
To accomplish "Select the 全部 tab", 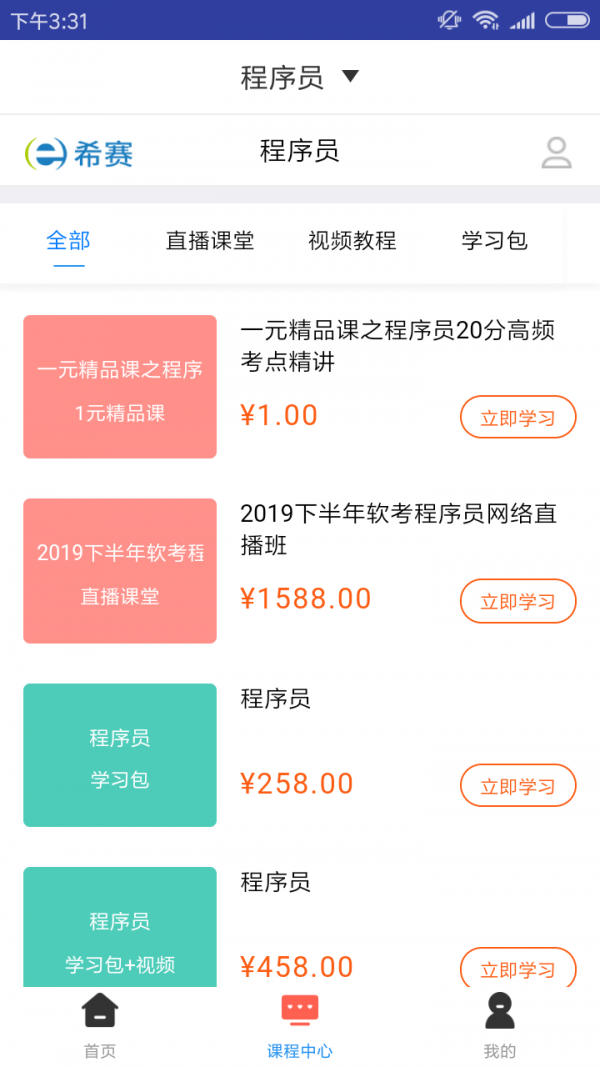I will coord(68,241).
